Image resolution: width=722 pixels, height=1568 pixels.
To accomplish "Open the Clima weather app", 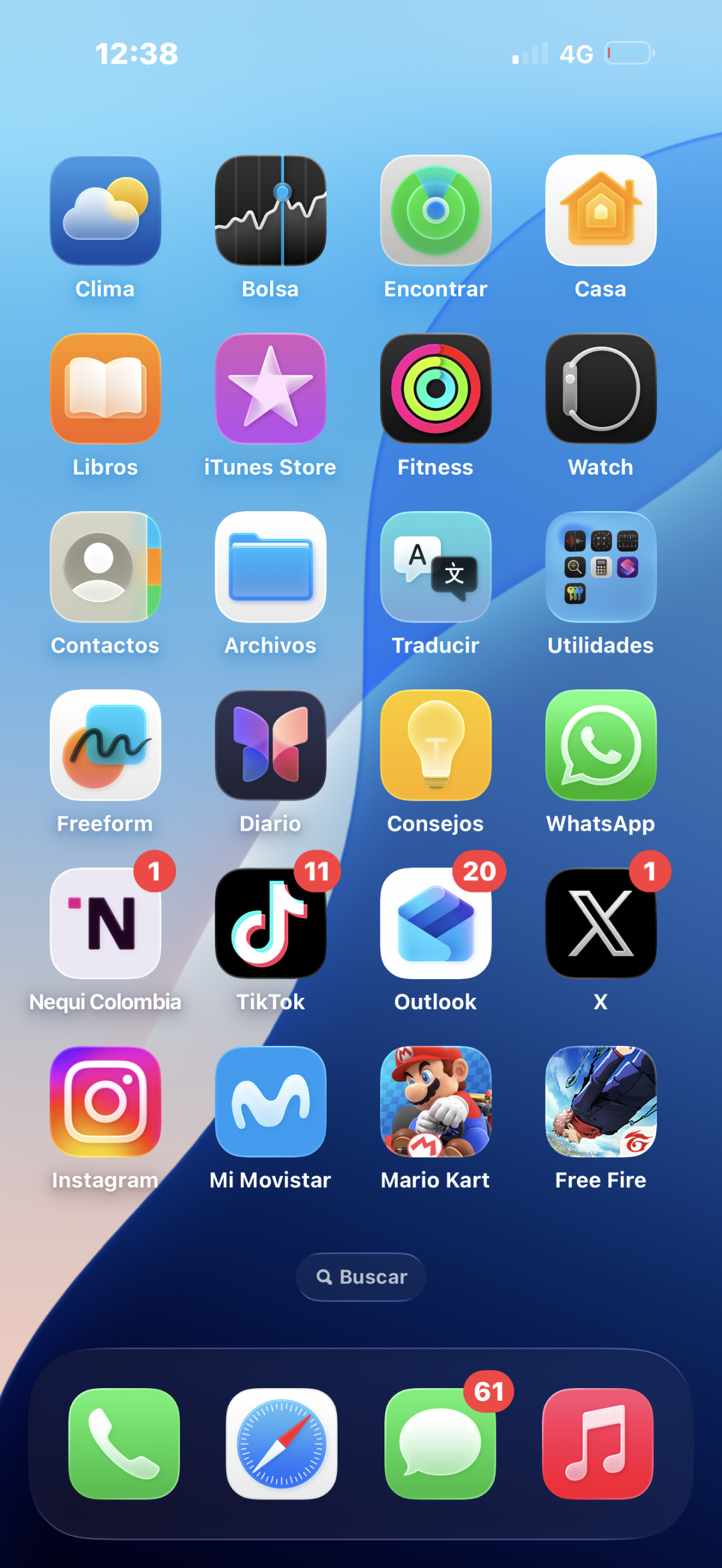I will [x=105, y=211].
